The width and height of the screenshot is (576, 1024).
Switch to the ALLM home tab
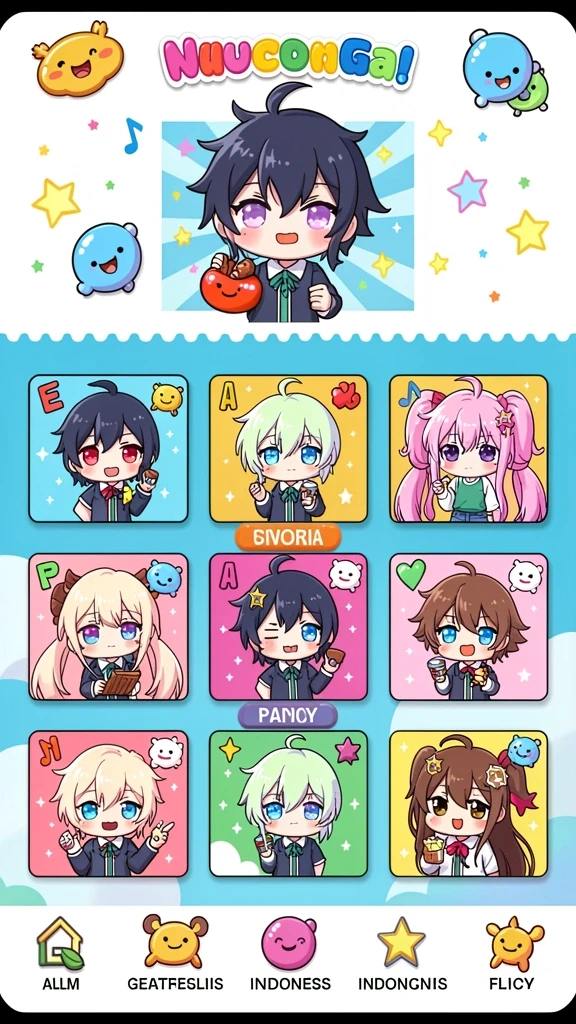click(x=61, y=952)
